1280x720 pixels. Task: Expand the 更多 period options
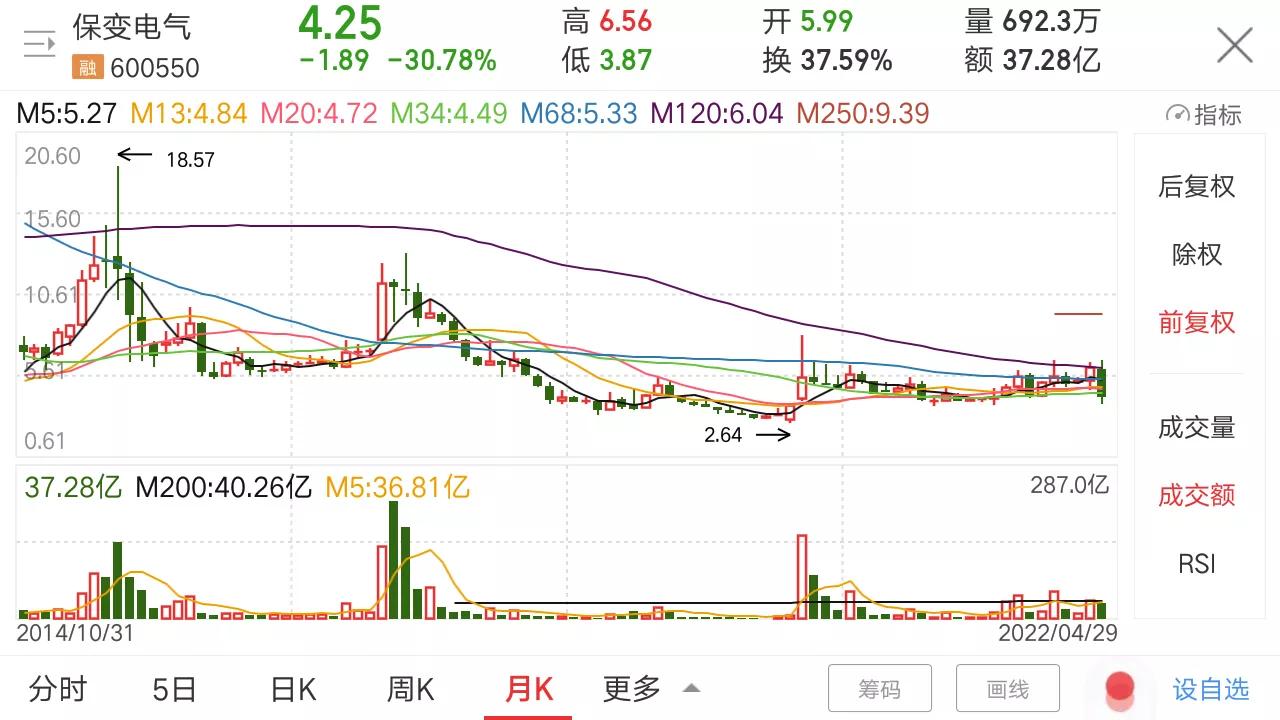pos(650,689)
